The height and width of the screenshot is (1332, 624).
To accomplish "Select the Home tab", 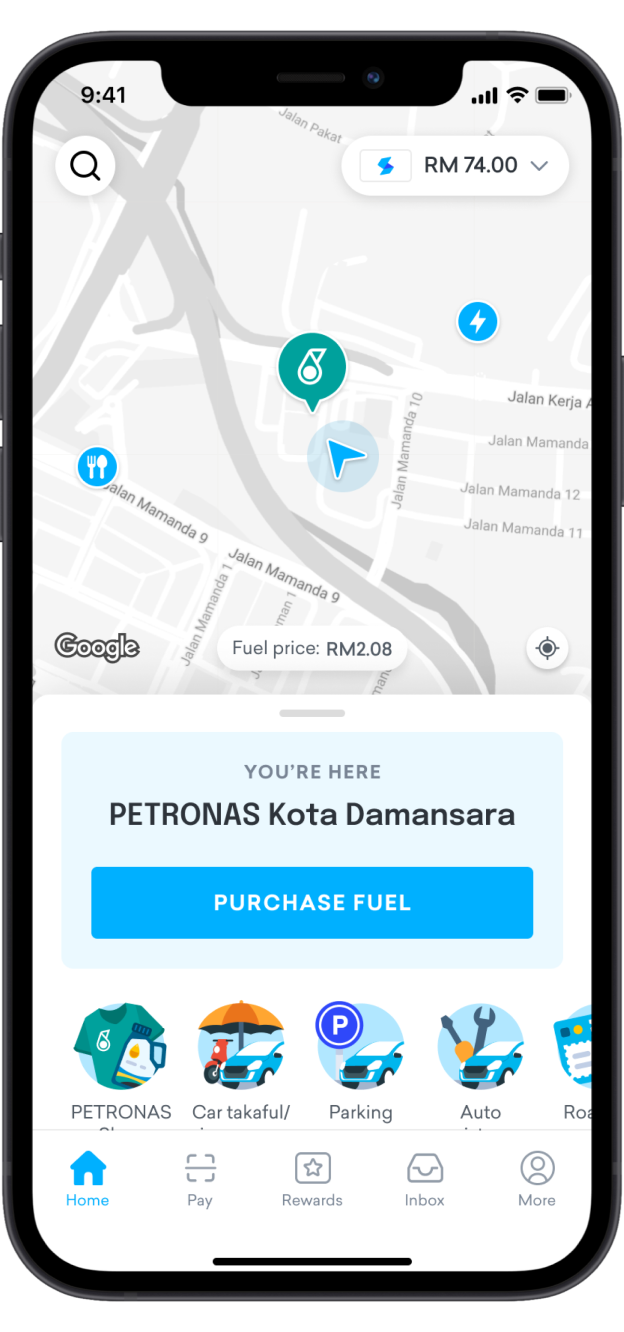I will pyautogui.click(x=88, y=1180).
